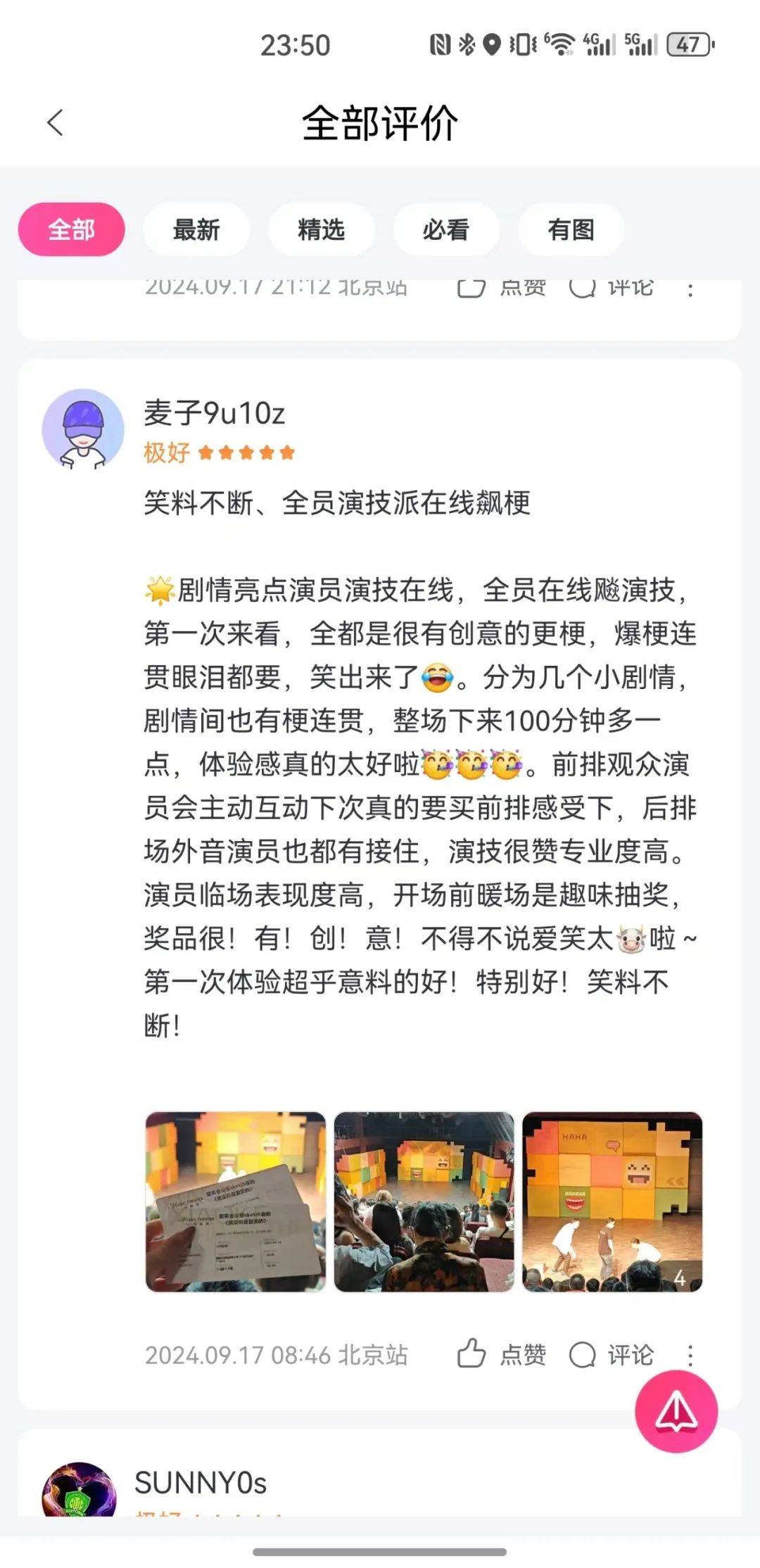
Task: Comment on 麦子9u10z's review
Action: (611, 1354)
